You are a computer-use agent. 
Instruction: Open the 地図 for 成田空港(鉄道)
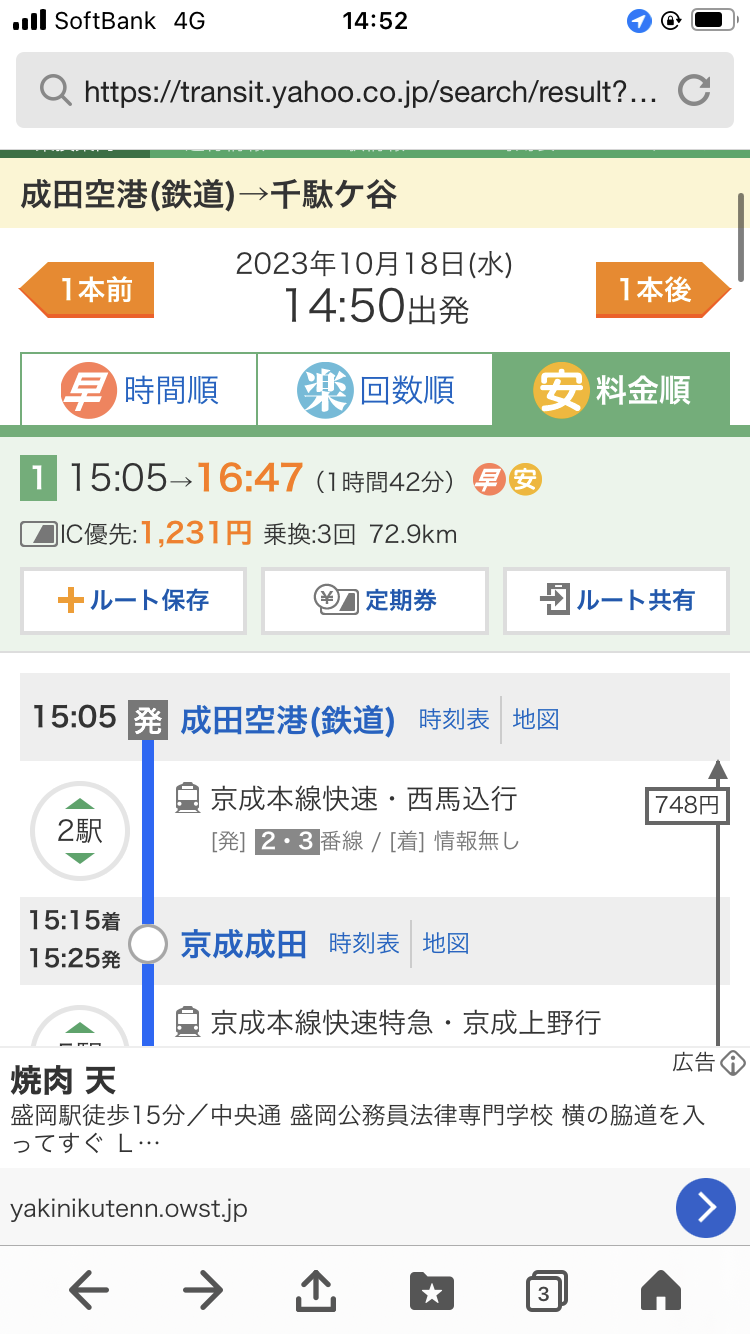536,720
